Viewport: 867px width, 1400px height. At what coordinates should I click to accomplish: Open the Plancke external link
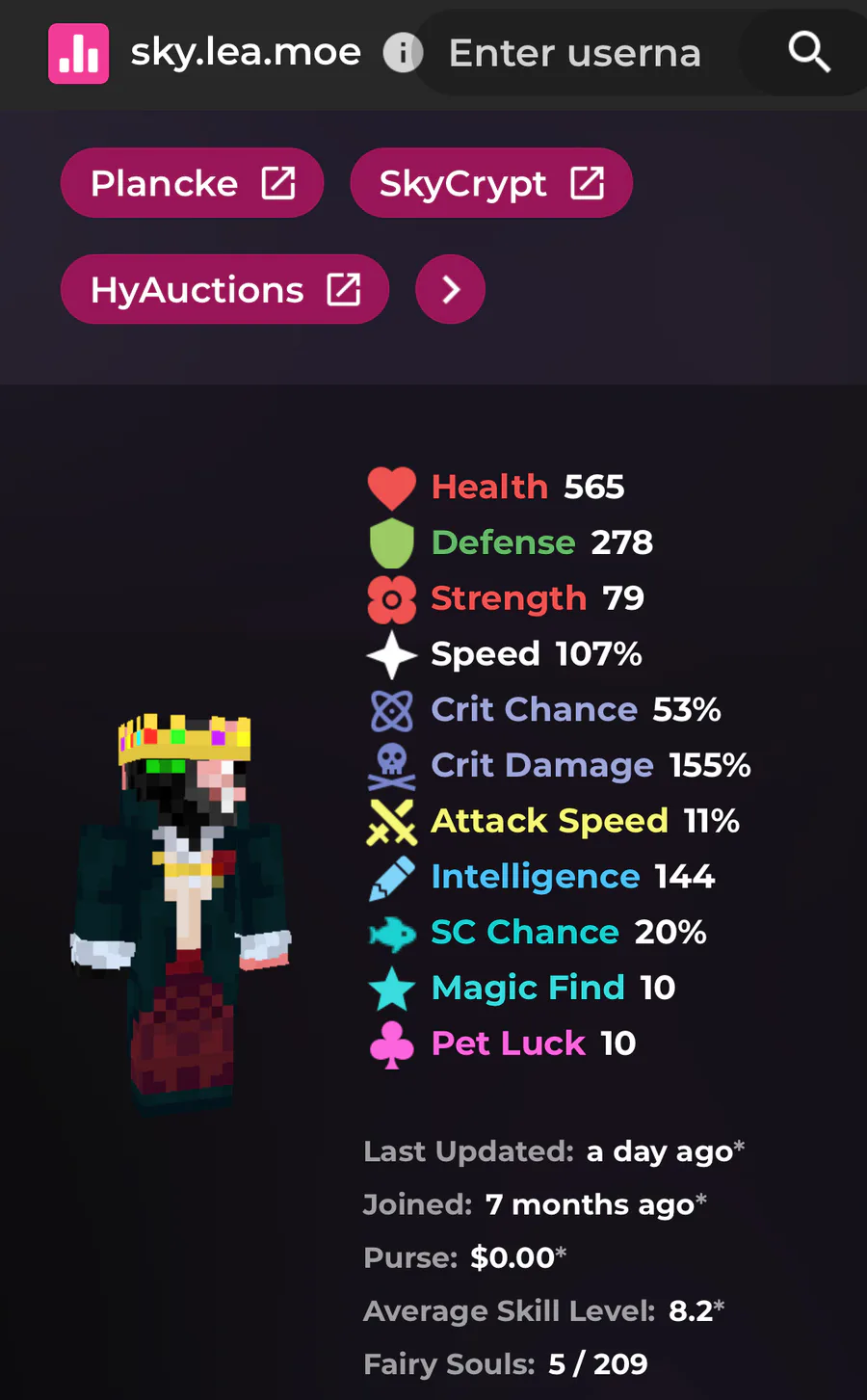[193, 183]
